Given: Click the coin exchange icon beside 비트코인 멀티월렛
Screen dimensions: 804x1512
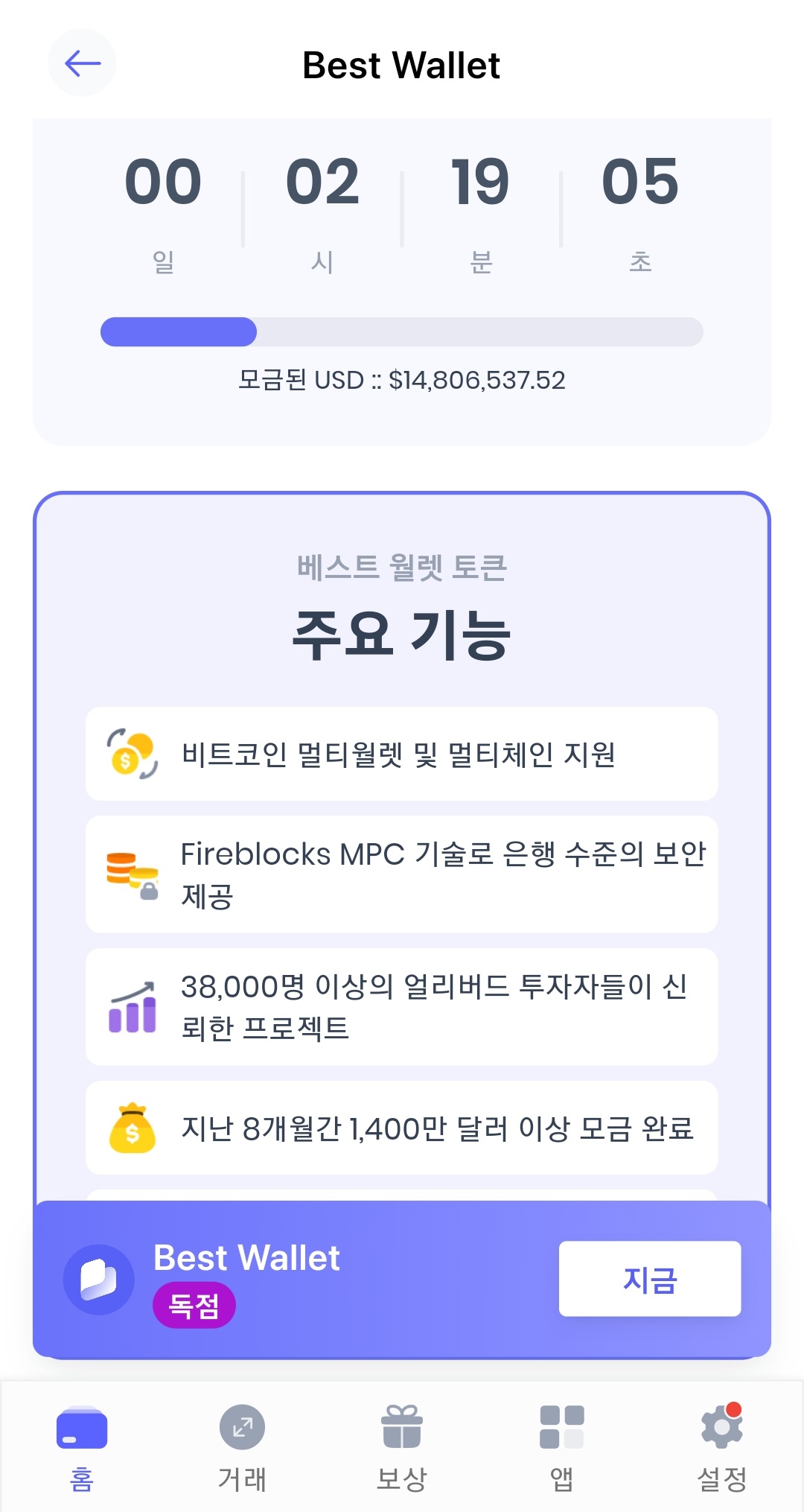Looking at the screenshot, I should pyautogui.click(x=133, y=754).
